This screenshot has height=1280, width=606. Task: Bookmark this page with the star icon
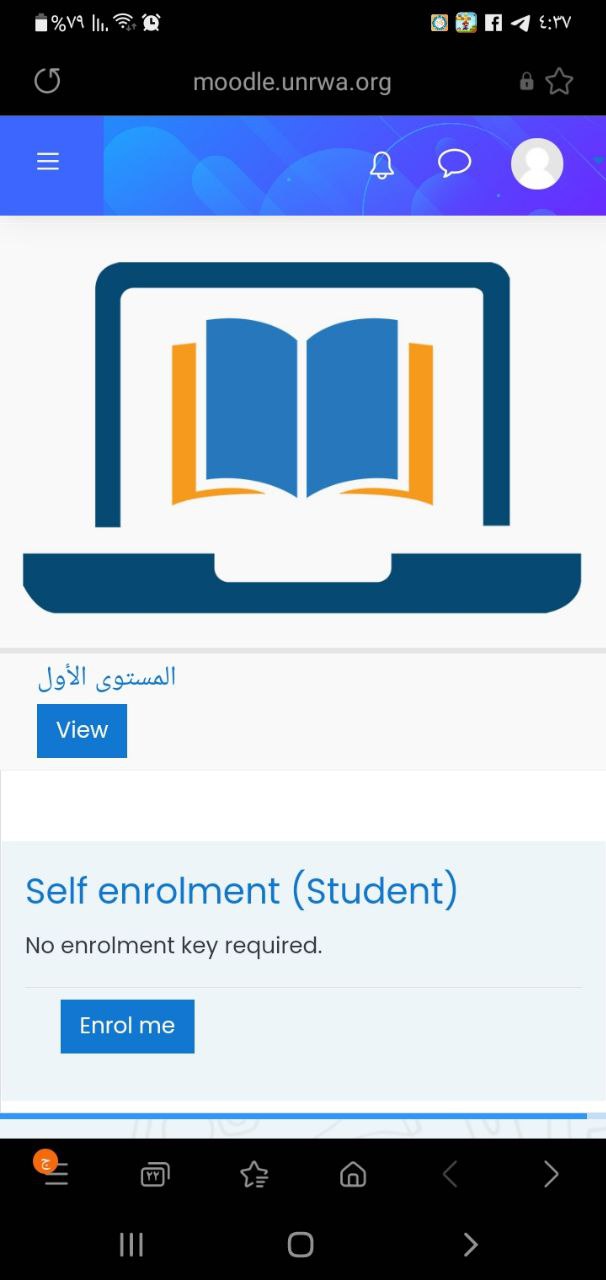(559, 82)
